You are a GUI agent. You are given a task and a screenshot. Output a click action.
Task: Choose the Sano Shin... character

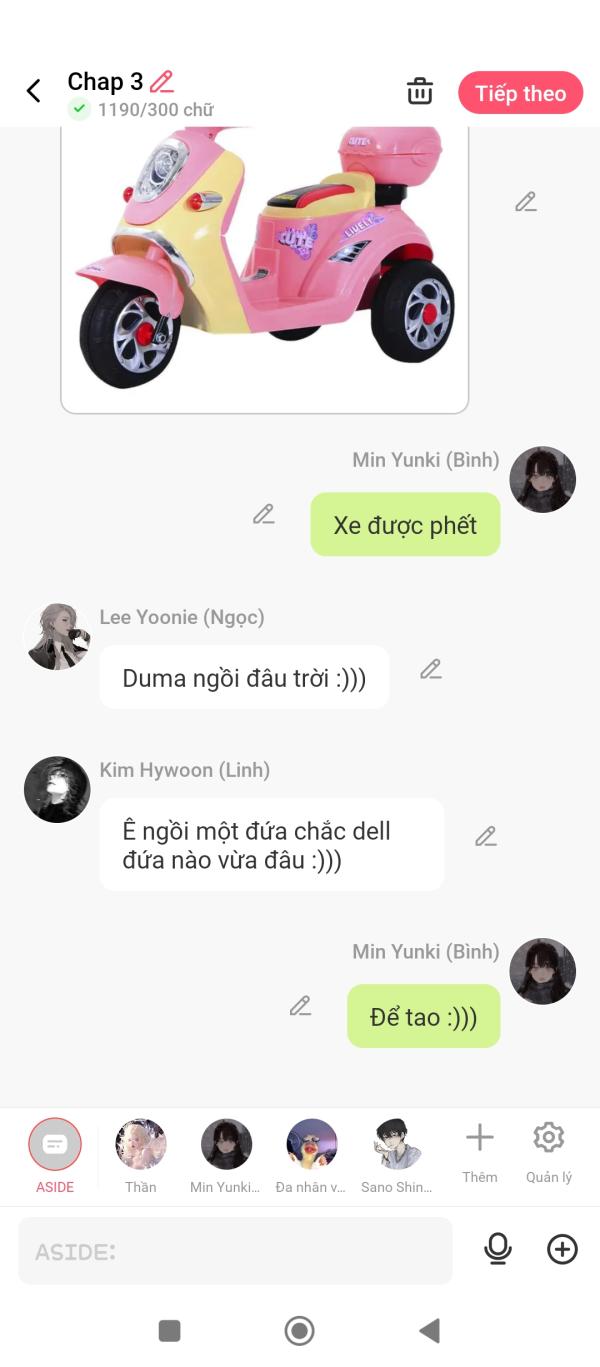[x=397, y=1155]
